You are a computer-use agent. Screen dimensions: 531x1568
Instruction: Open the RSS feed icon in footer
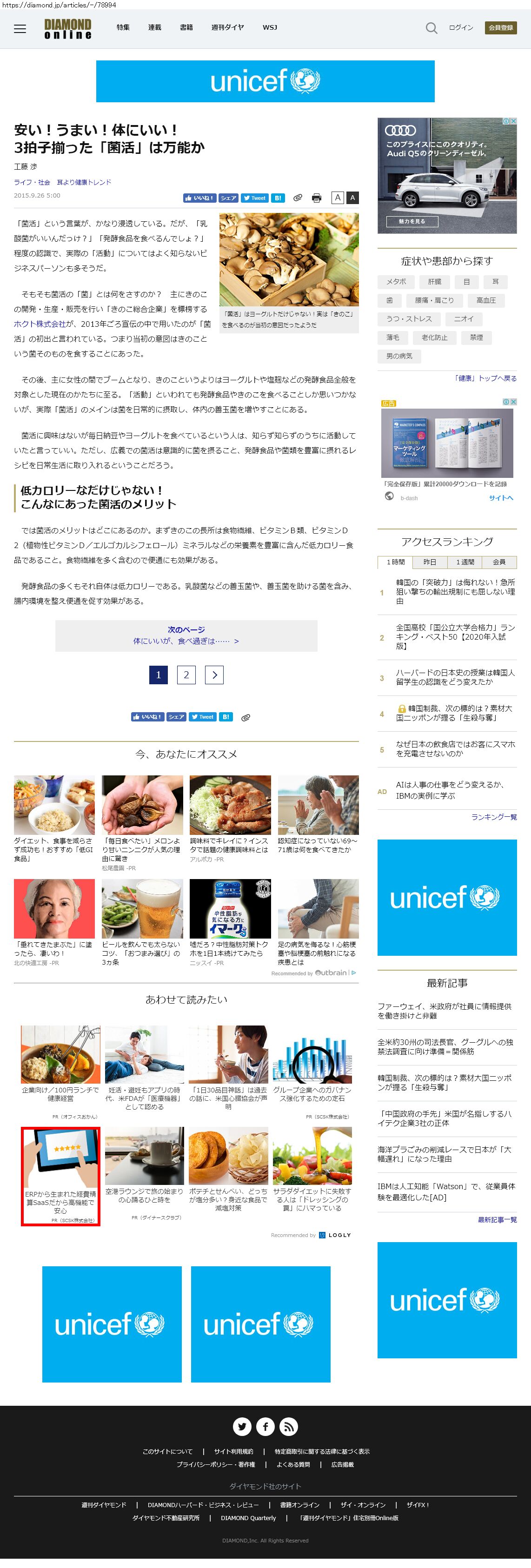pyautogui.click(x=289, y=1426)
